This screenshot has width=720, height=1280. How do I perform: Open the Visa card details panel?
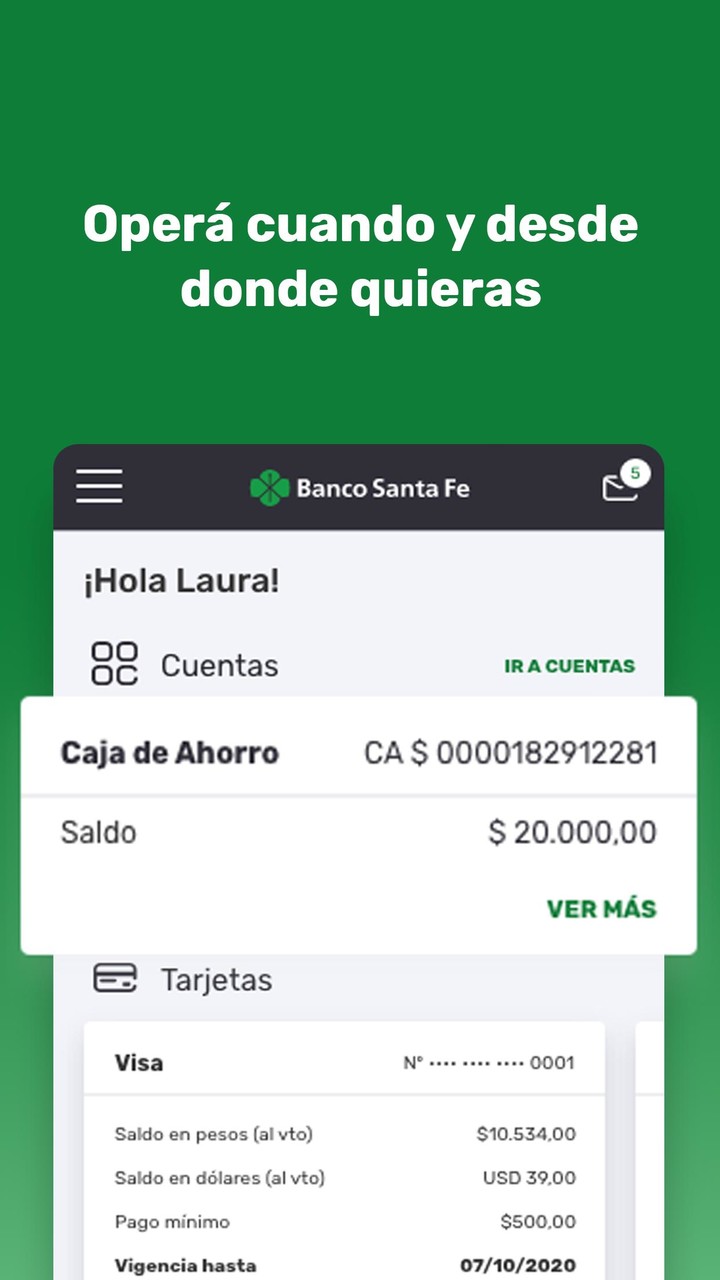(x=345, y=1150)
